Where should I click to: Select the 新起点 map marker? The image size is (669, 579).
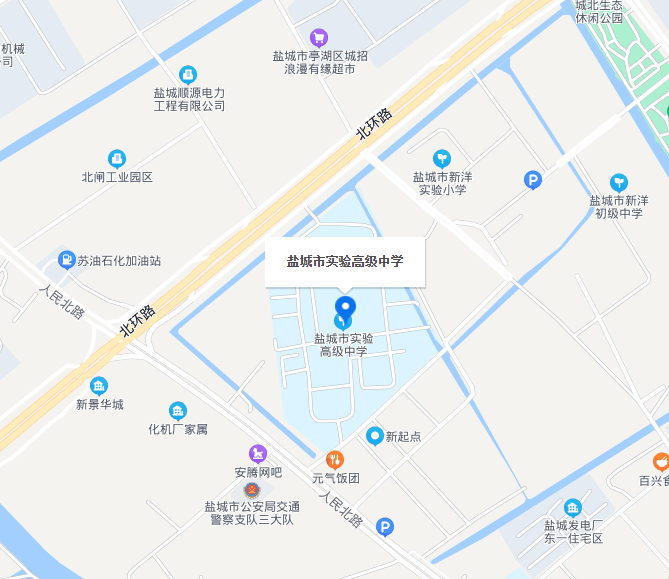[375, 436]
